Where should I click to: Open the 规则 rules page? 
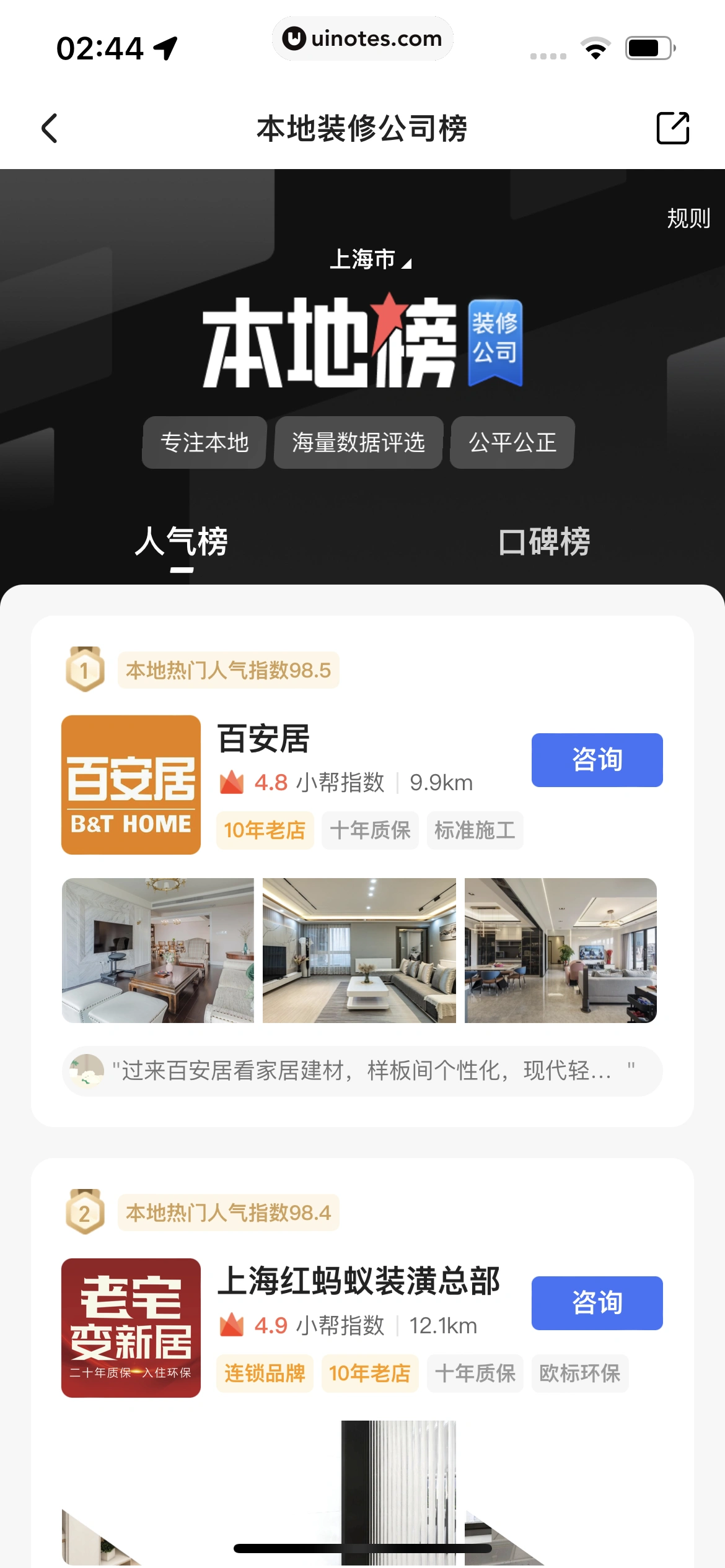pyautogui.click(x=688, y=218)
